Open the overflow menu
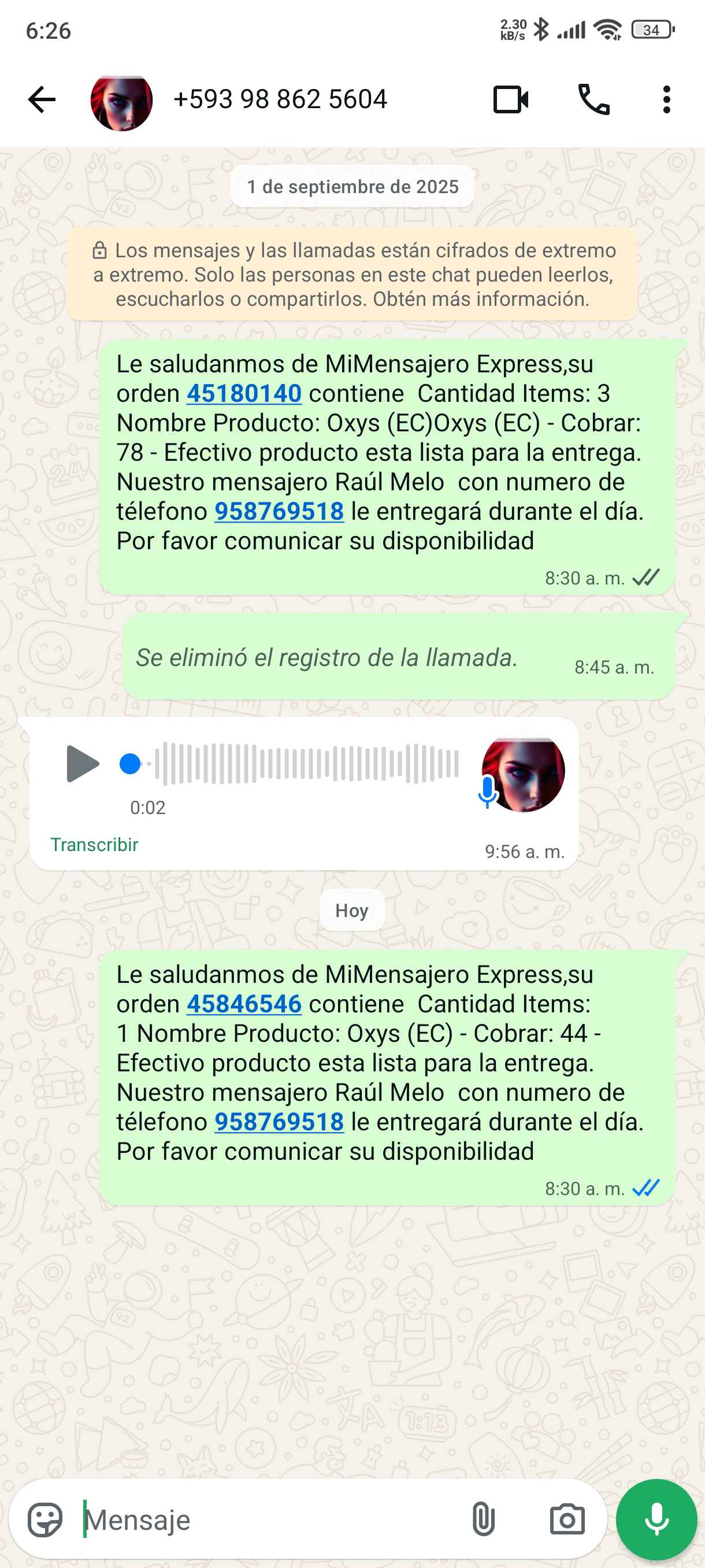Screen dimensions: 705x1568 pos(666,100)
